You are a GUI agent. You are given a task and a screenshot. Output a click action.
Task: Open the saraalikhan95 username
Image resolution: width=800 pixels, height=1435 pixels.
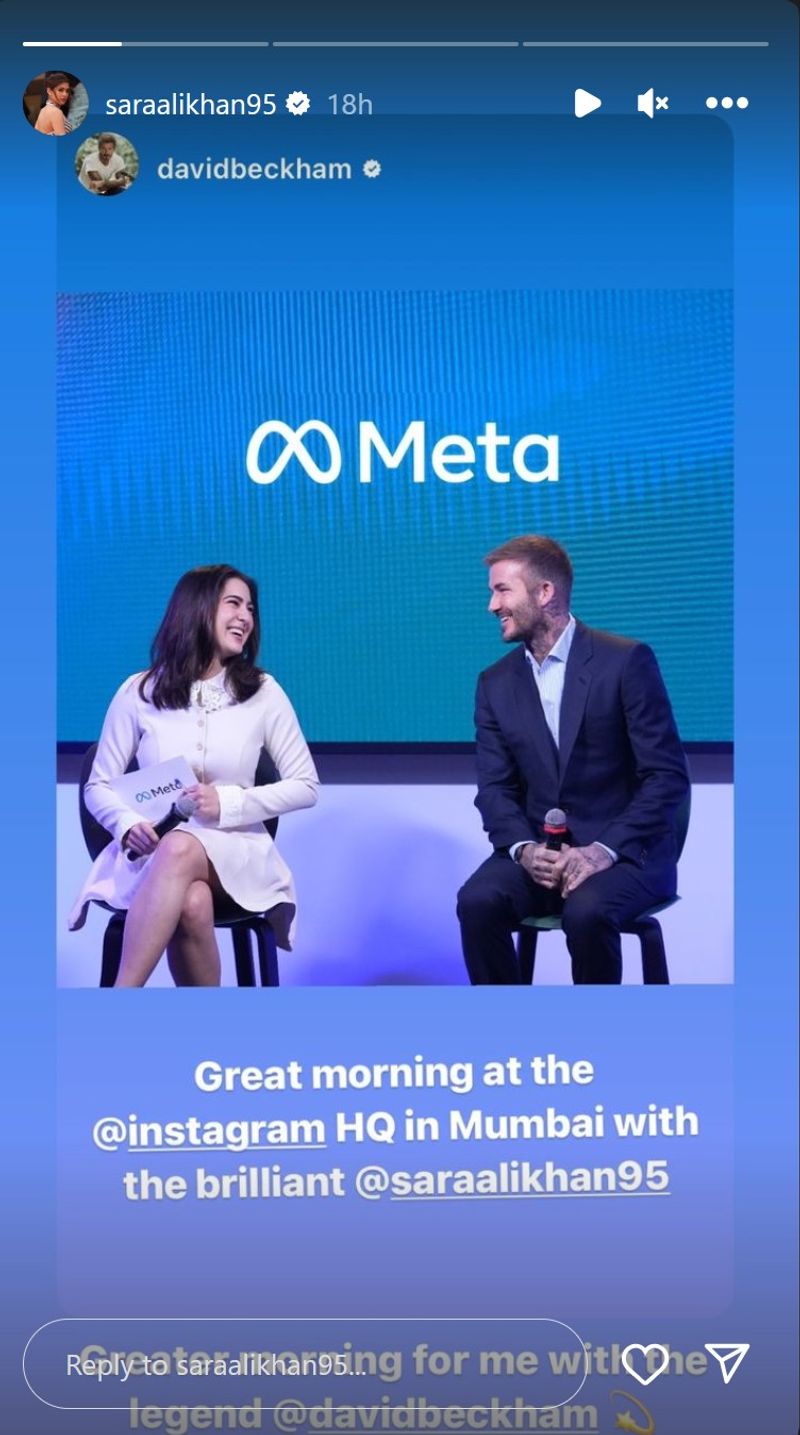tap(191, 104)
